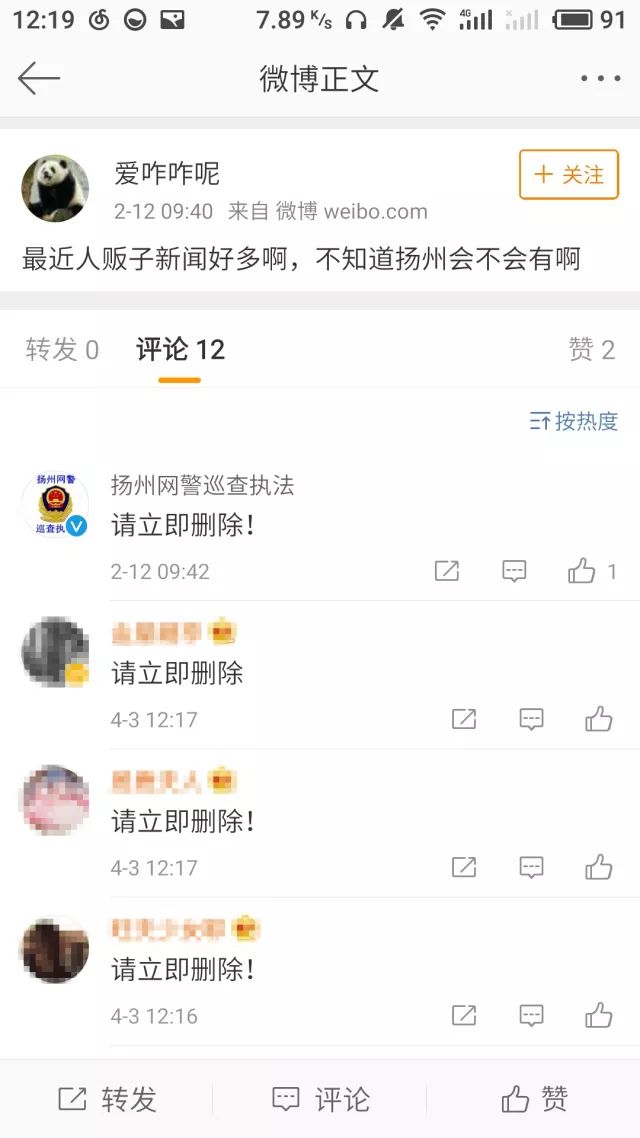Repost the 扬州网警巡查执法 comment
The width and height of the screenshot is (640, 1138).
click(447, 571)
